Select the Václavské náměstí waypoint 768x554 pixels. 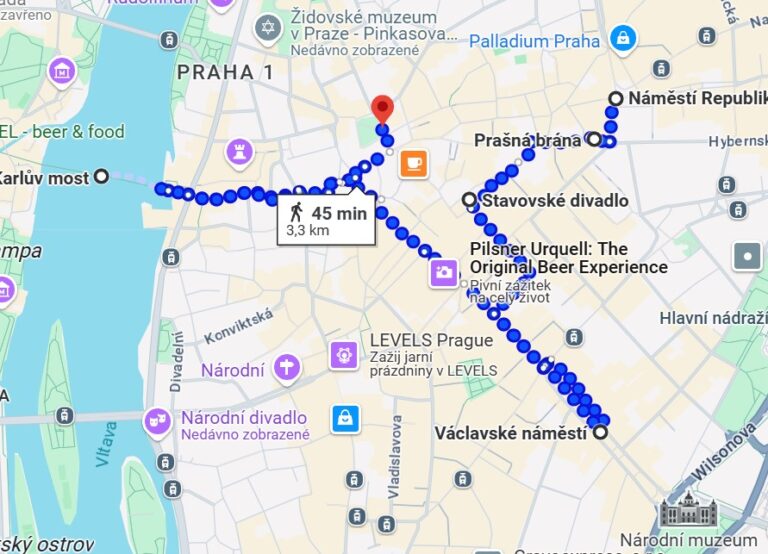point(600,433)
